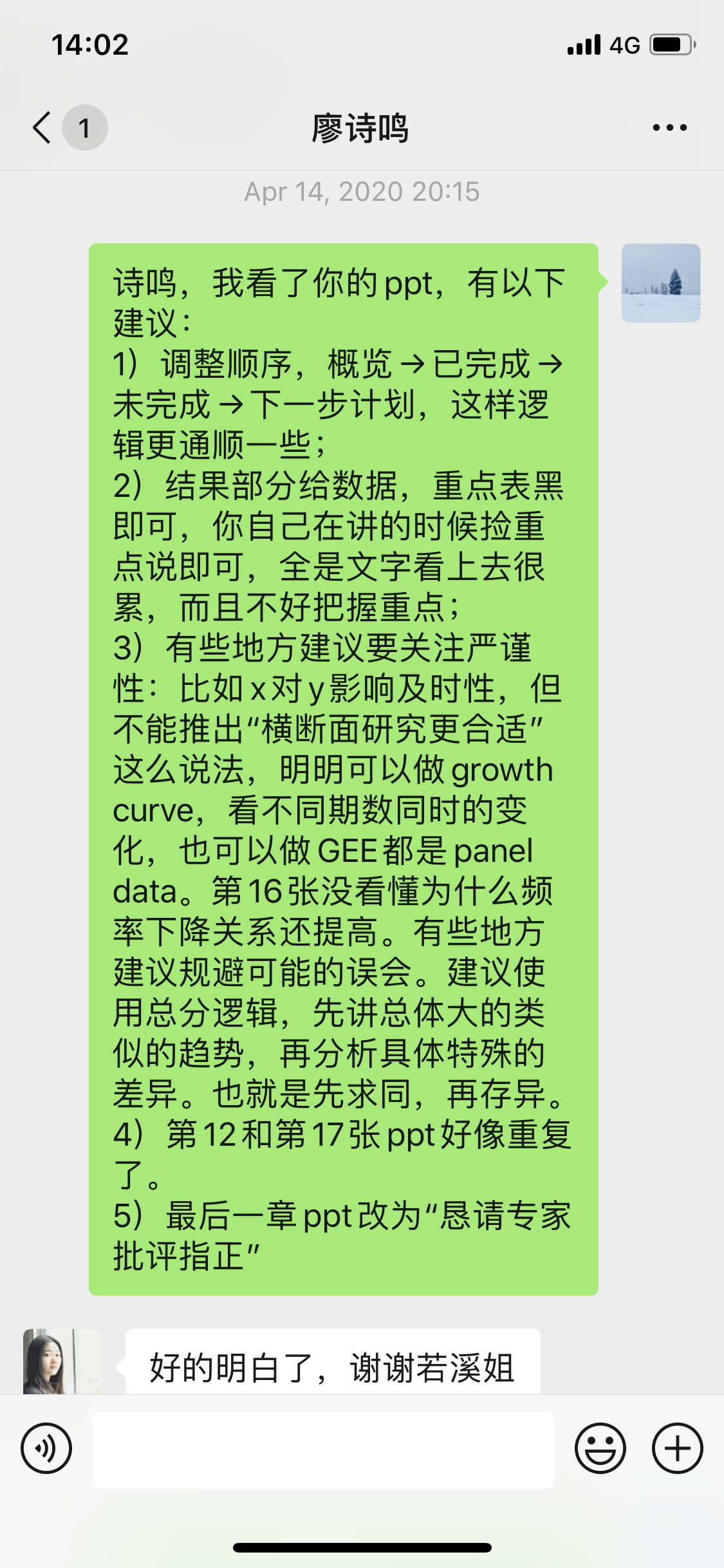Switch to voice message input
Screen dimensions: 724x1568
pyautogui.click(x=46, y=1449)
